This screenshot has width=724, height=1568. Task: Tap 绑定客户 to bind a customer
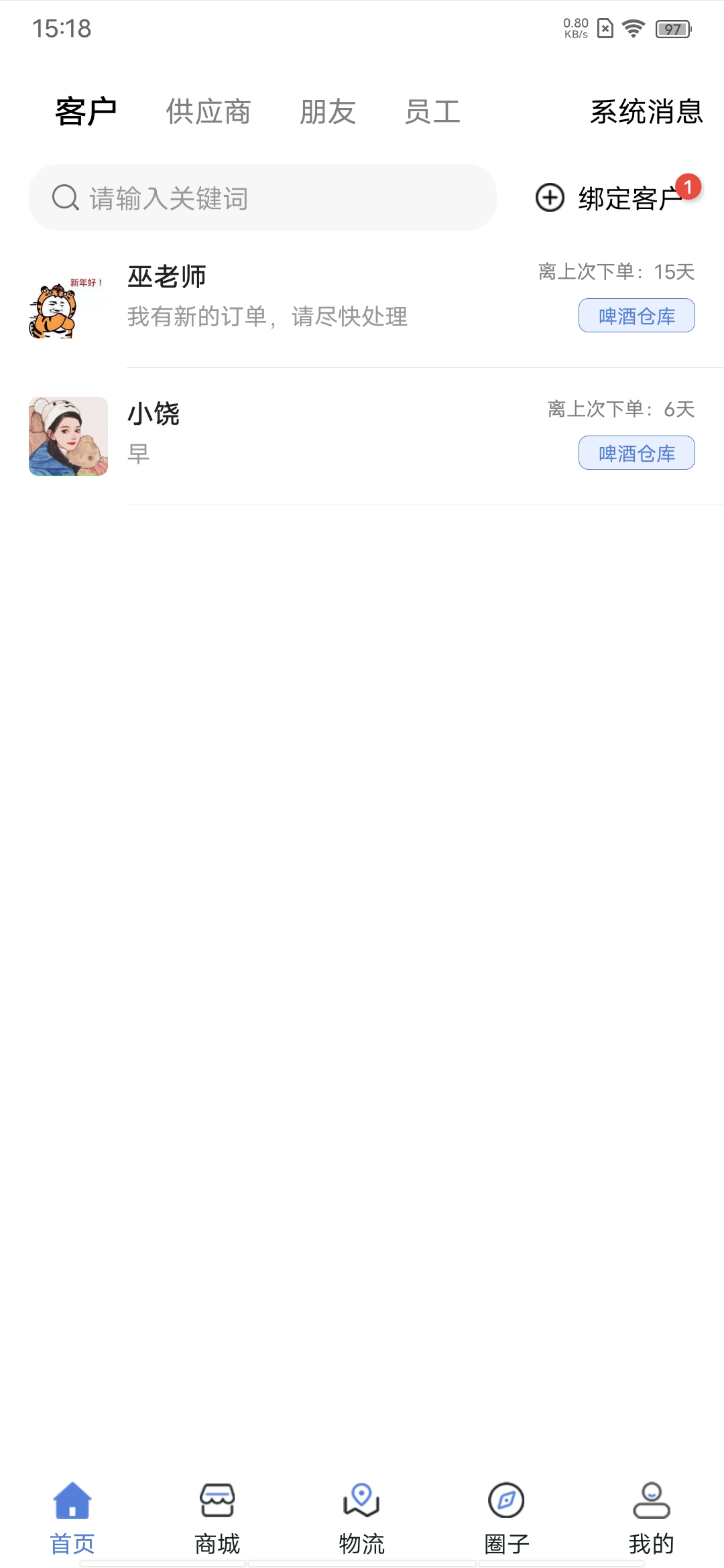coord(629,199)
